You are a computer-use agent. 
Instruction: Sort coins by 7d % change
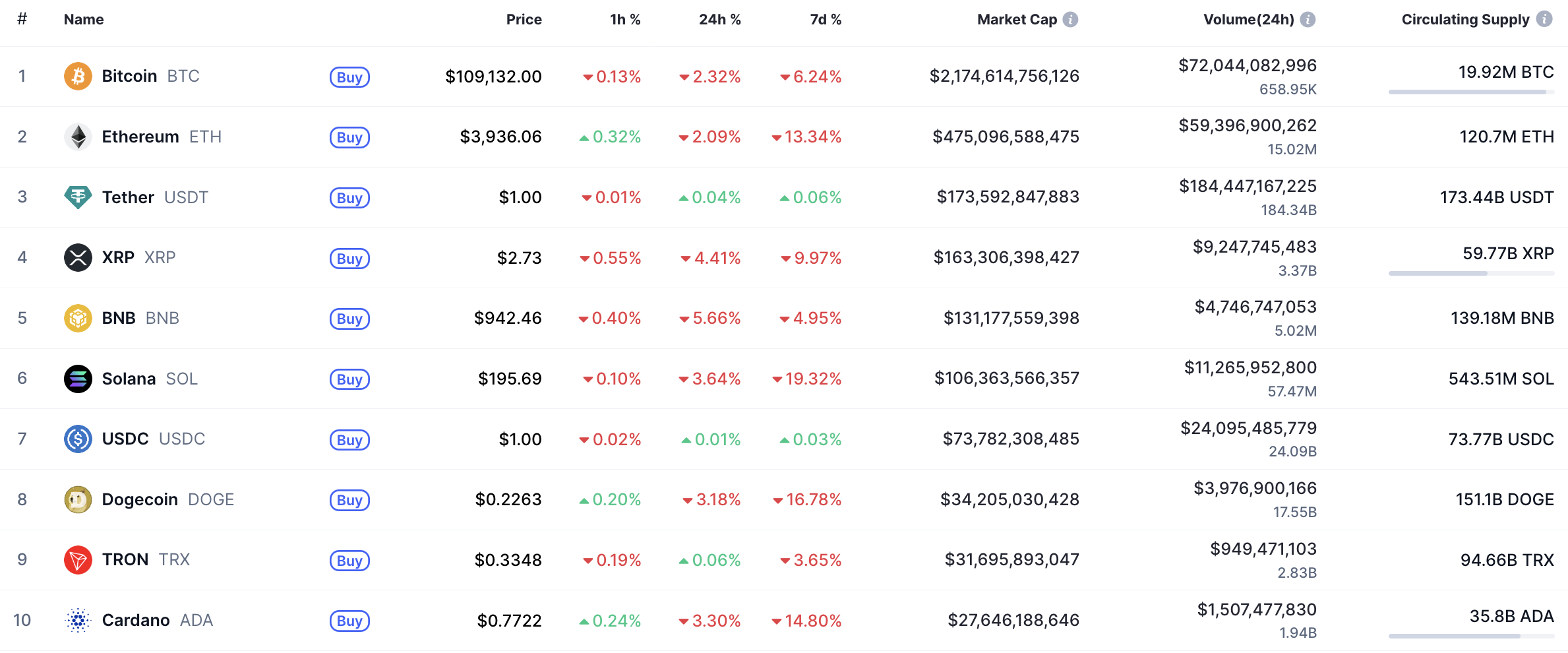826,20
